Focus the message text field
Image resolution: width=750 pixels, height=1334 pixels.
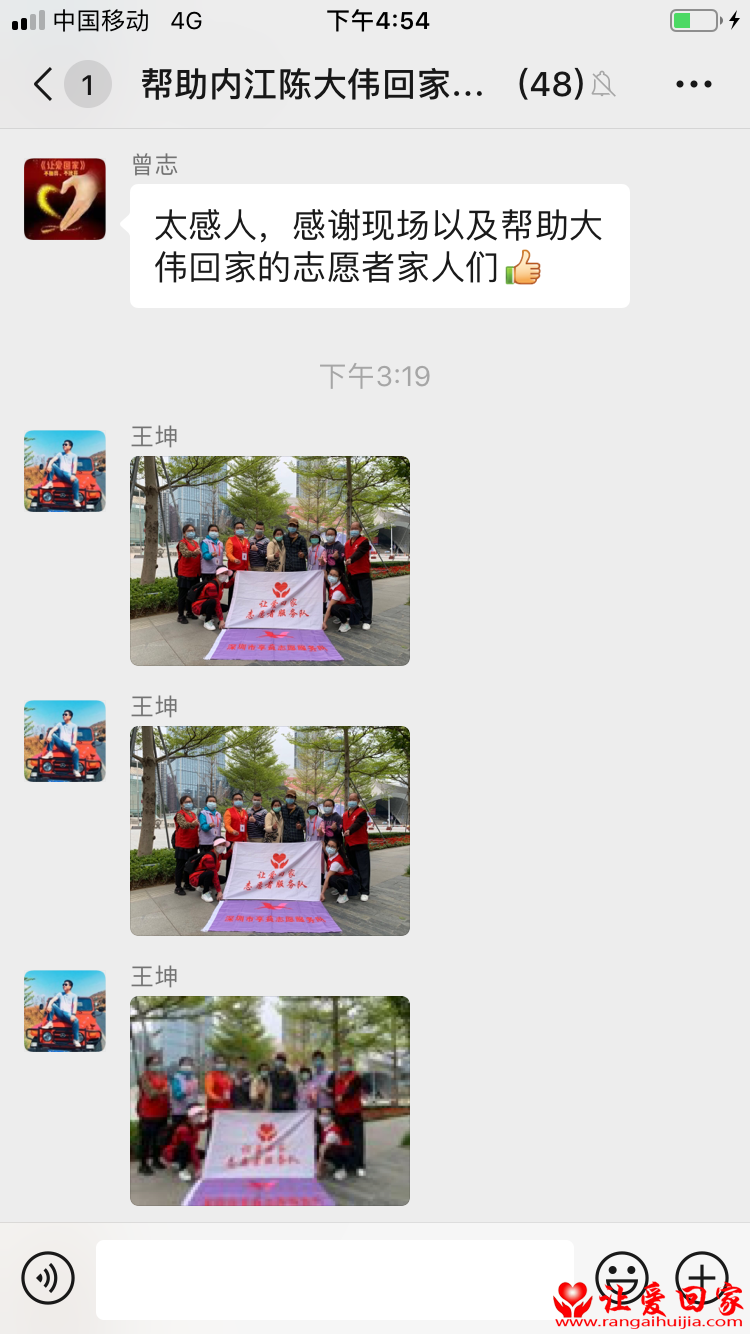coord(335,1279)
